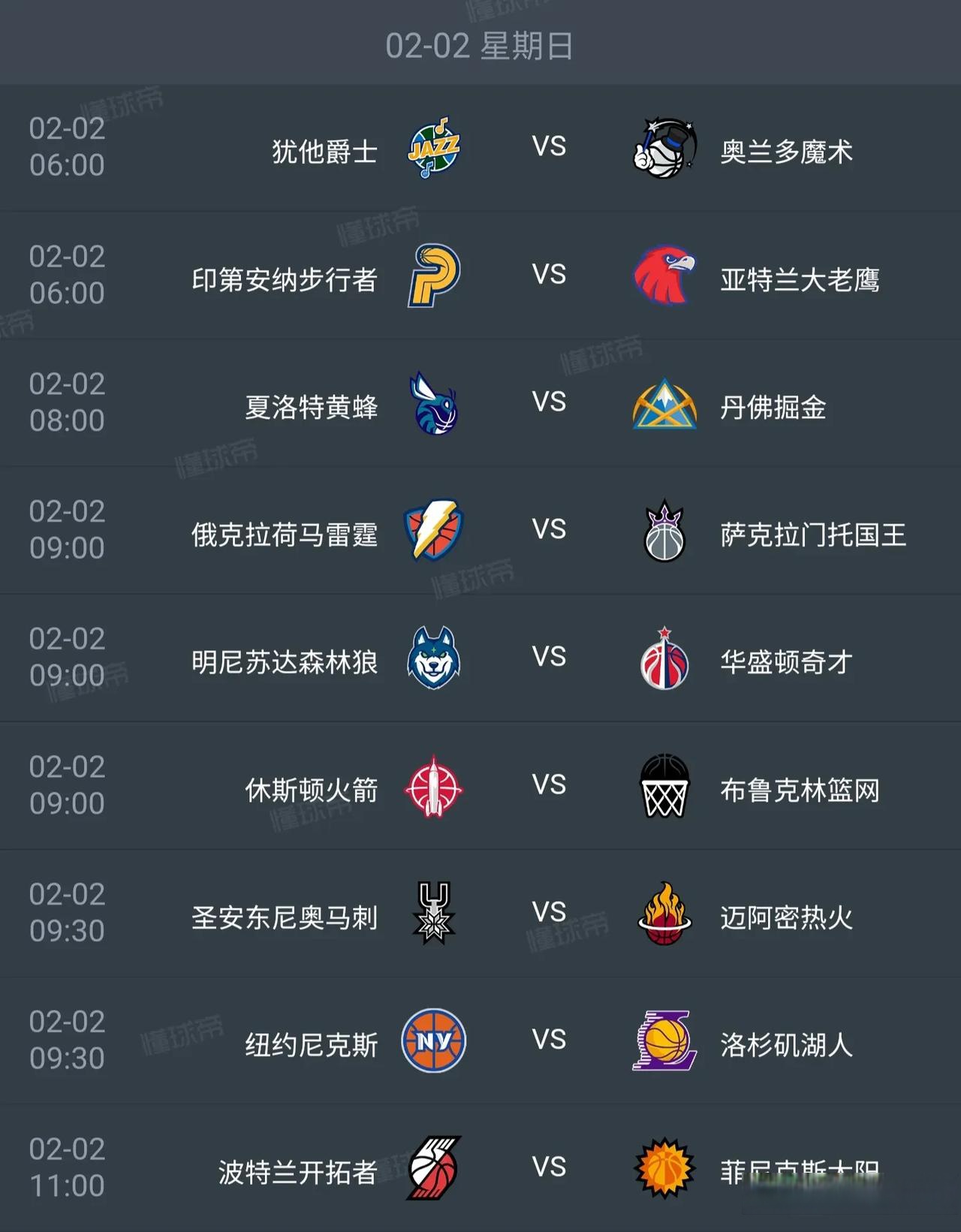Click the 洛杉矶湖人 team name

[785, 1043]
